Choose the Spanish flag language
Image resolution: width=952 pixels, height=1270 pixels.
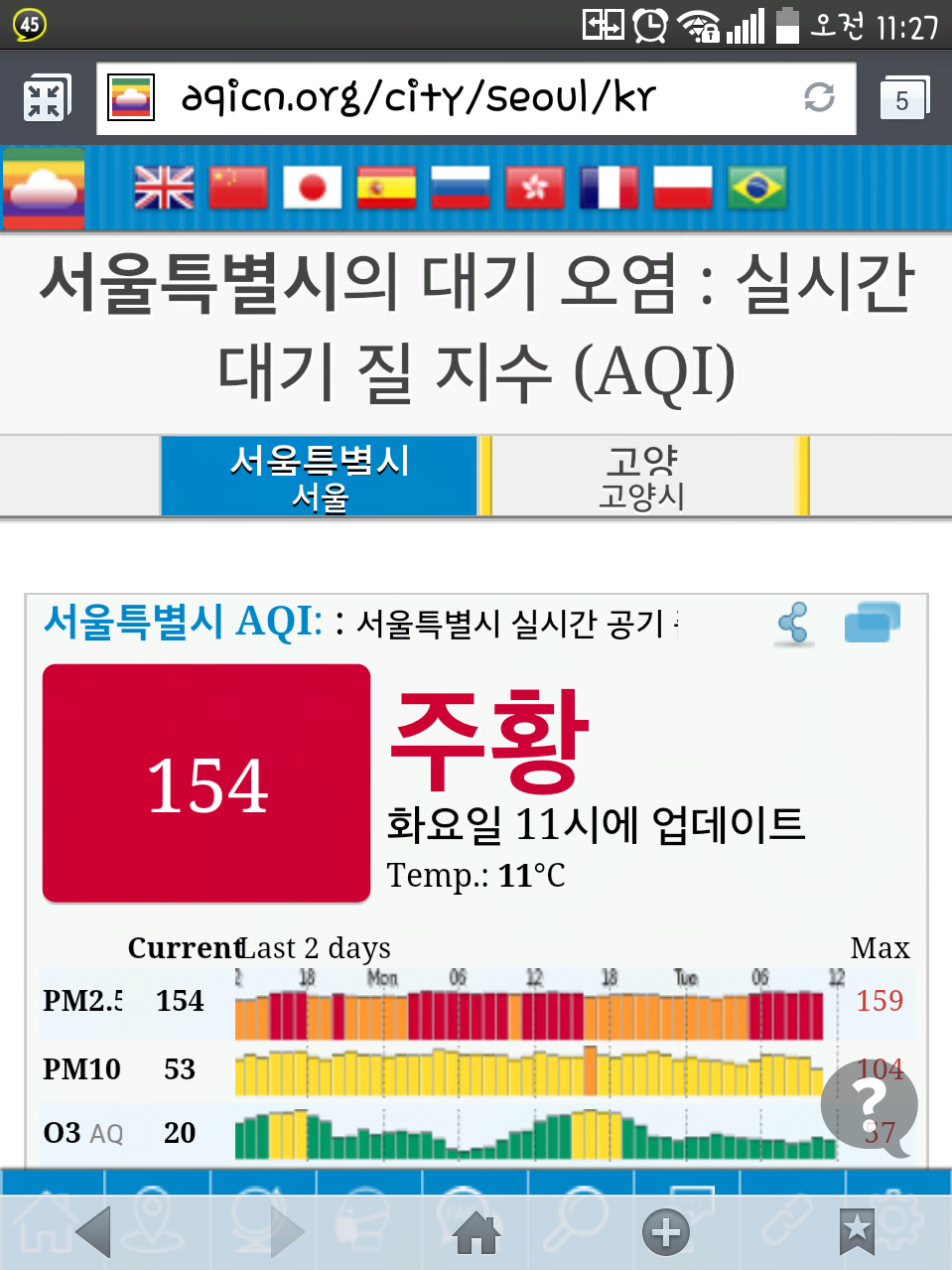386,188
